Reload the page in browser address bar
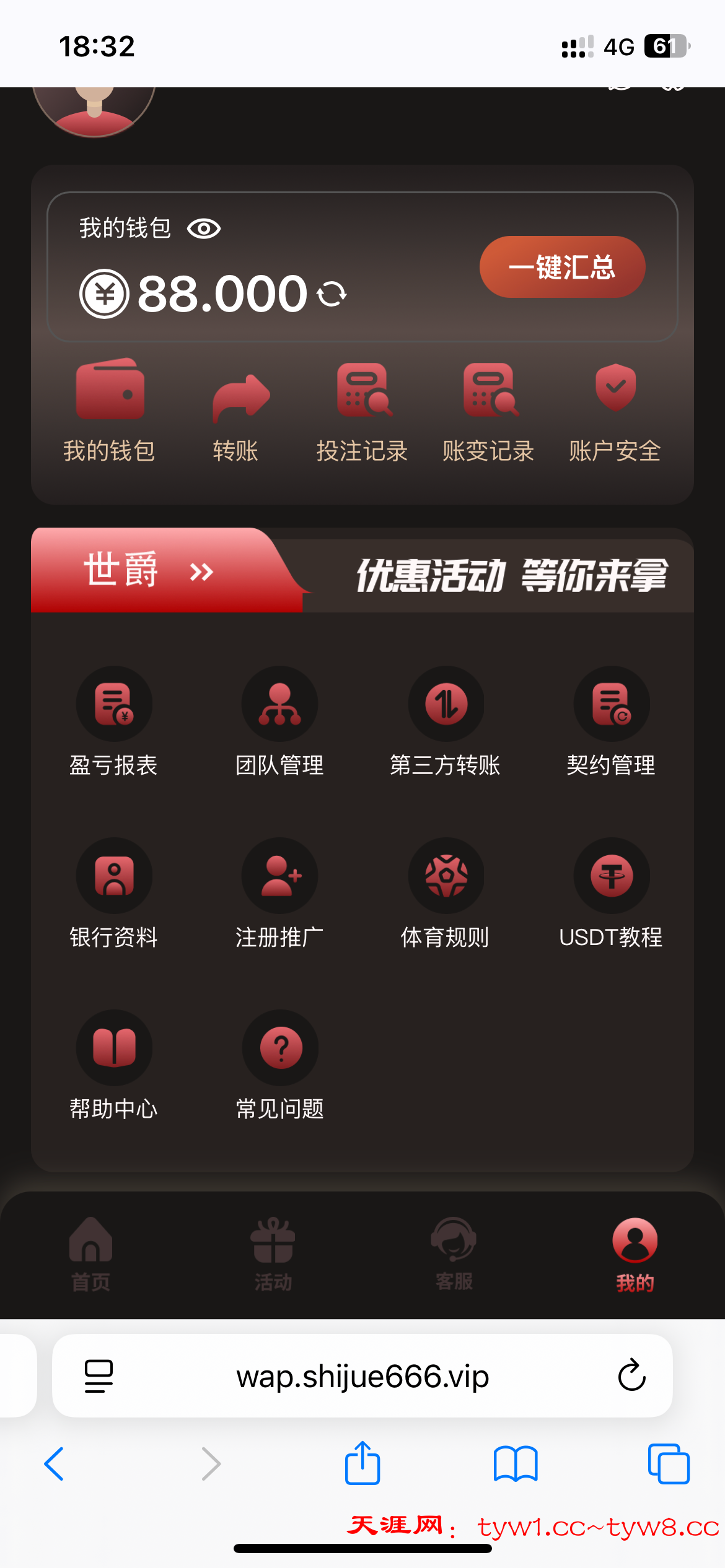Image resolution: width=725 pixels, height=1568 pixels. 631,1375
